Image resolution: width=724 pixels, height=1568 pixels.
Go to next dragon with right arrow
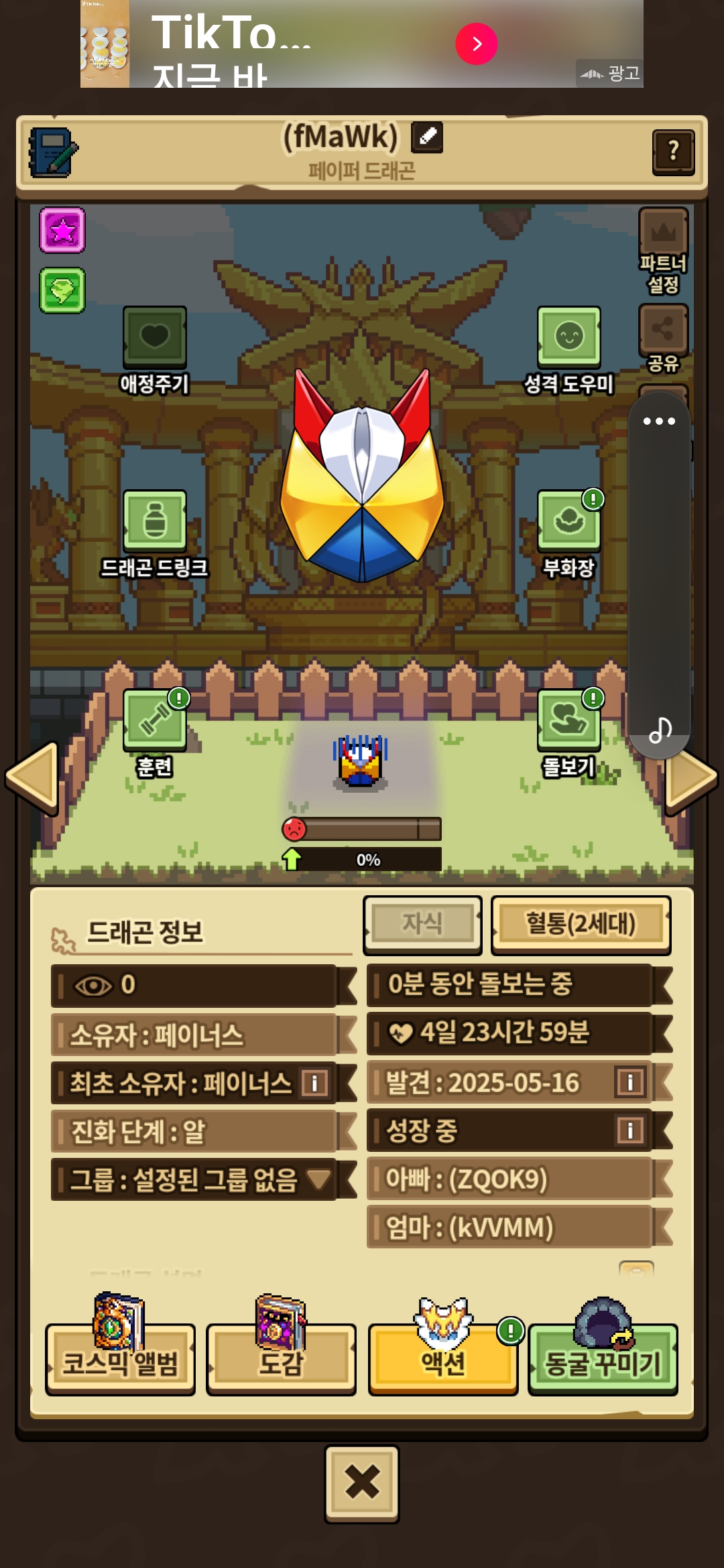(x=691, y=778)
